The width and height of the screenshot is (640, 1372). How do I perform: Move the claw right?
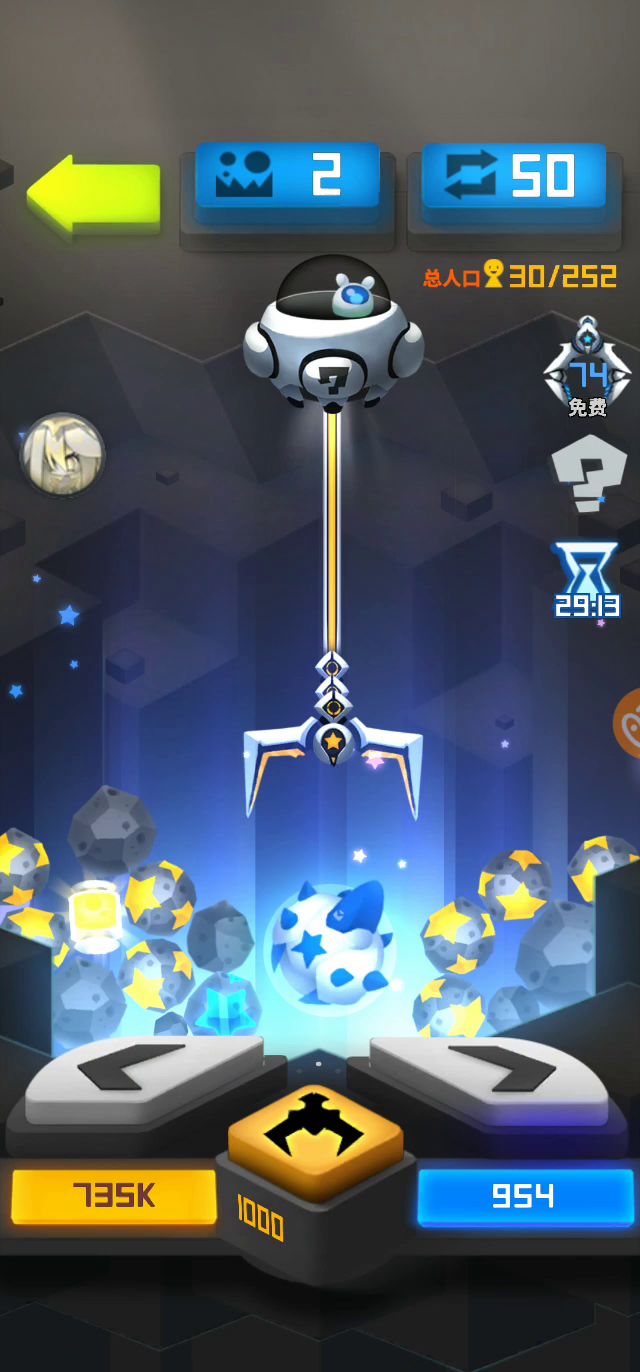point(492,1079)
